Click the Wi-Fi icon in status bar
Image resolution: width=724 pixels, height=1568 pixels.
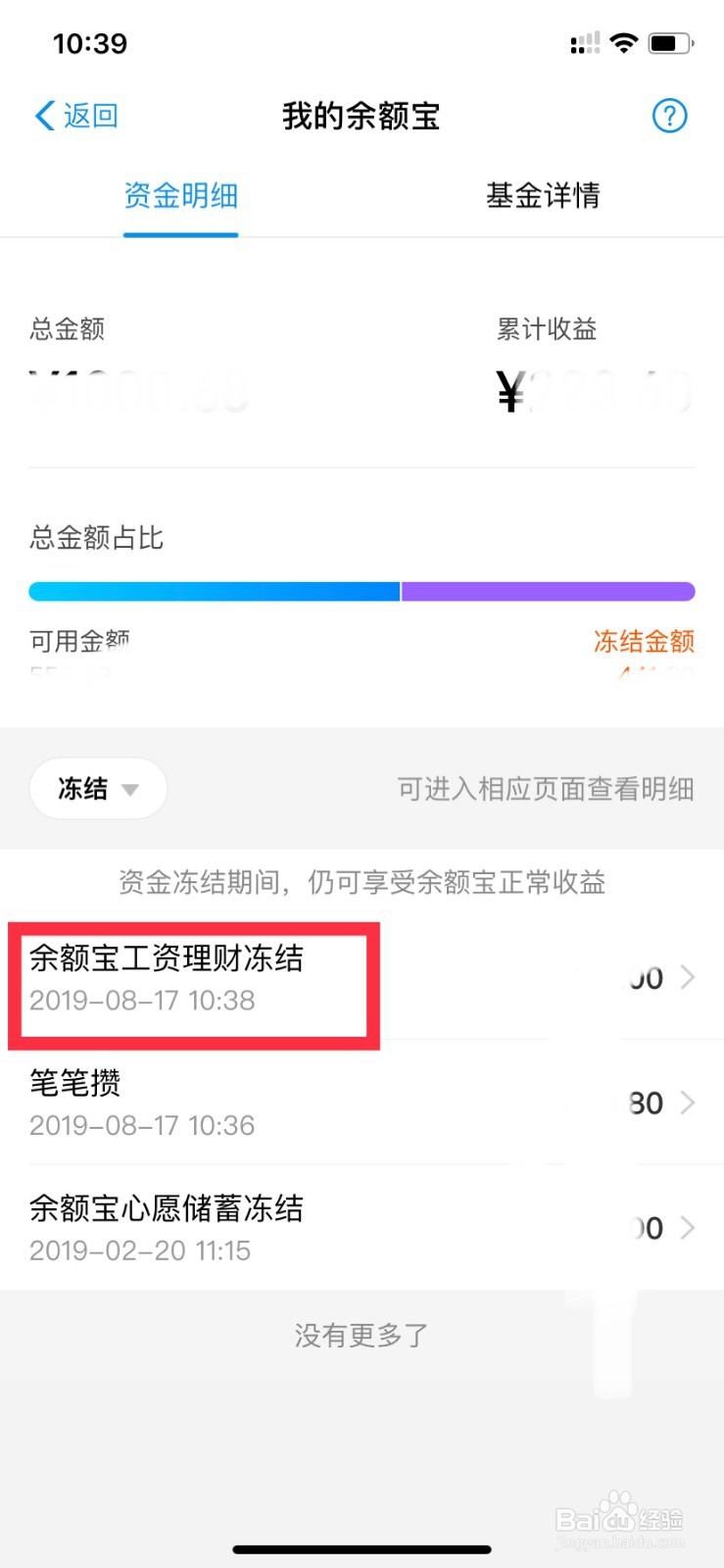tap(624, 42)
